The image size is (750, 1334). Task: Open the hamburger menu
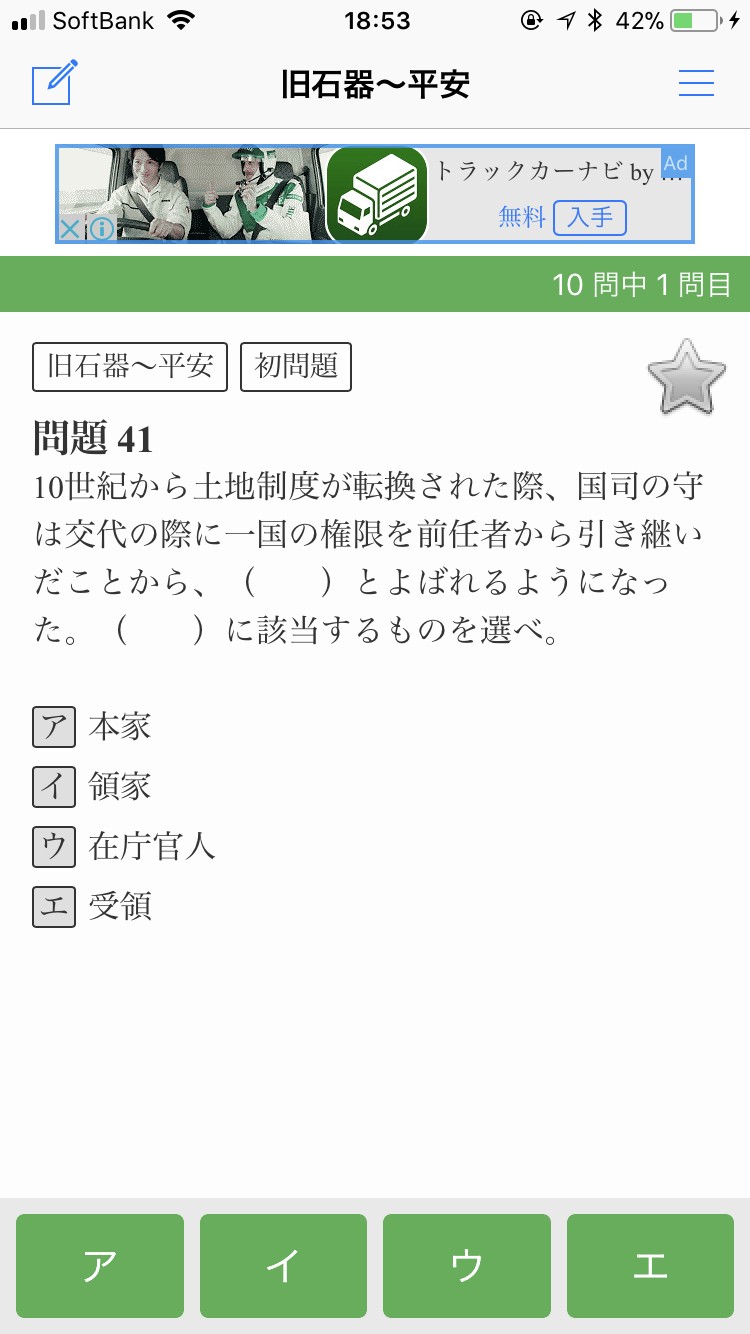tap(696, 83)
